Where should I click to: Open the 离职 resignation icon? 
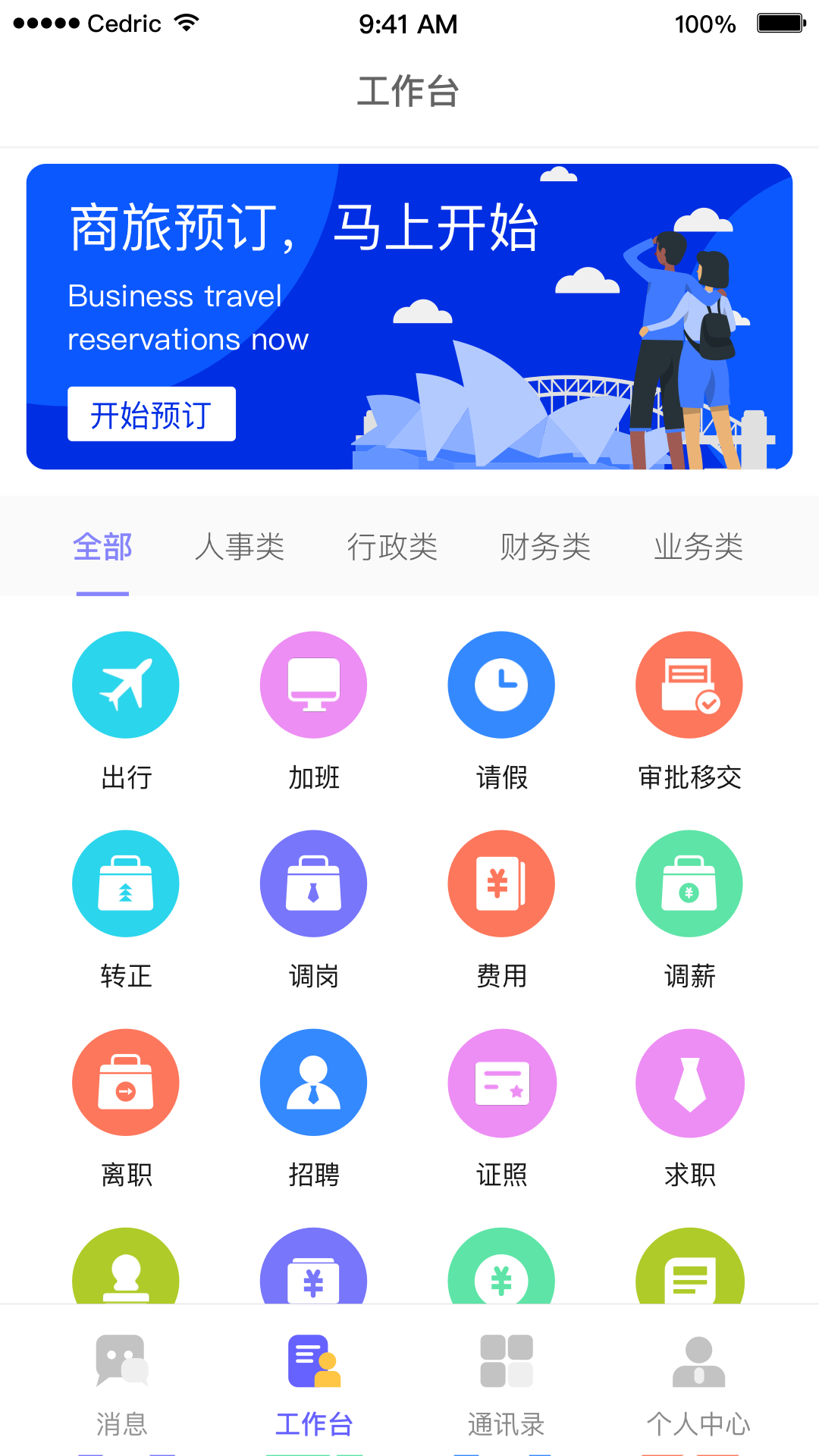(x=126, y=1083)
